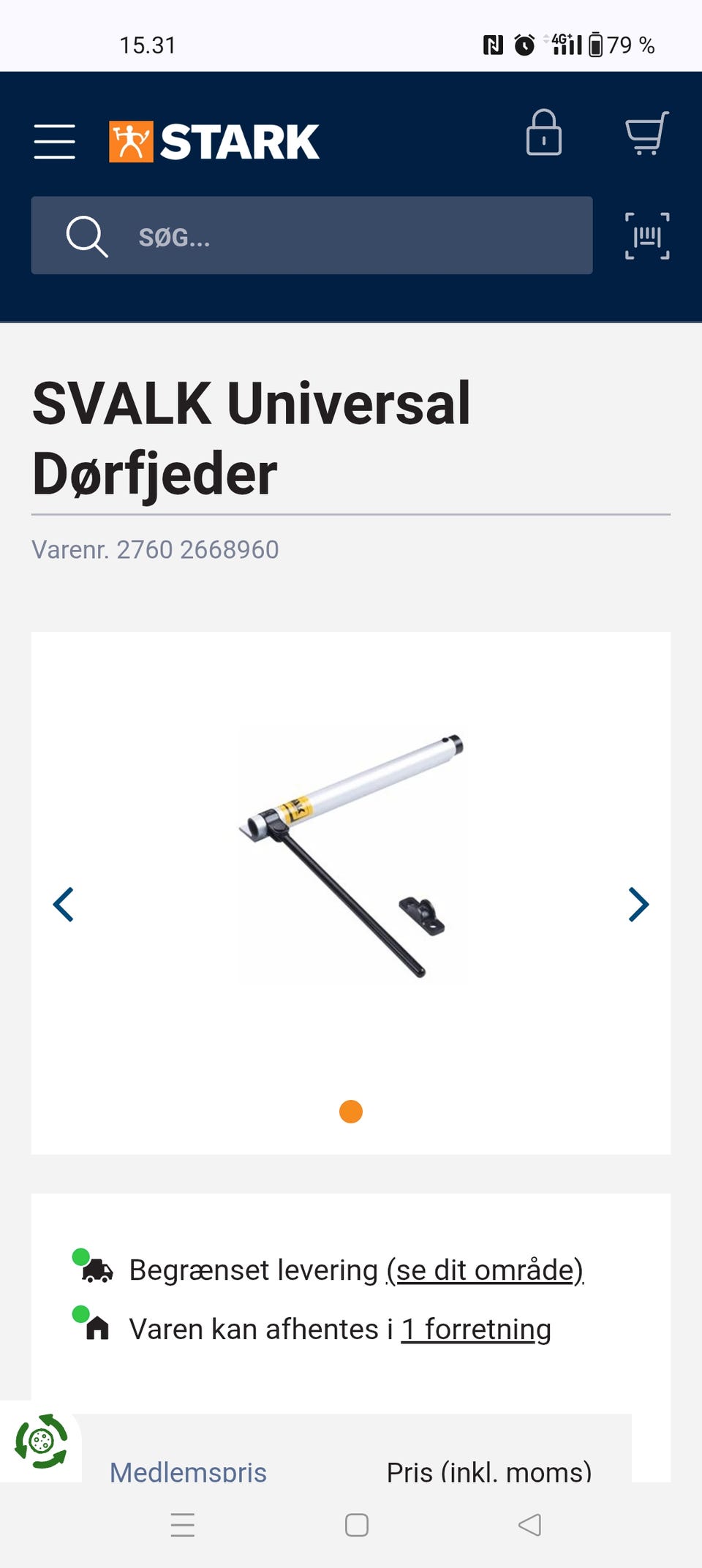Tap the STARK logo

point(214,140)
